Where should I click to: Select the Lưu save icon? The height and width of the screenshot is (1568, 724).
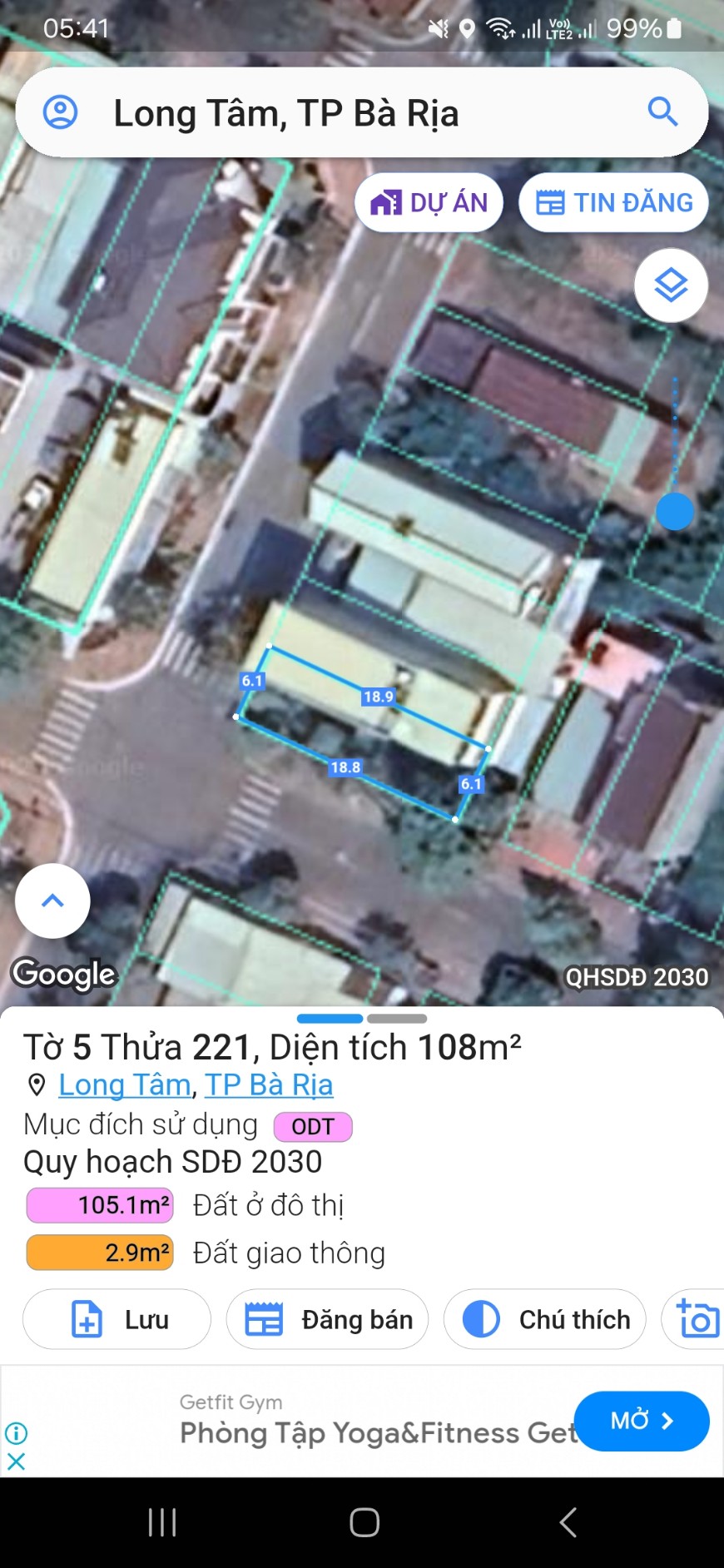tap(86, 1317)
